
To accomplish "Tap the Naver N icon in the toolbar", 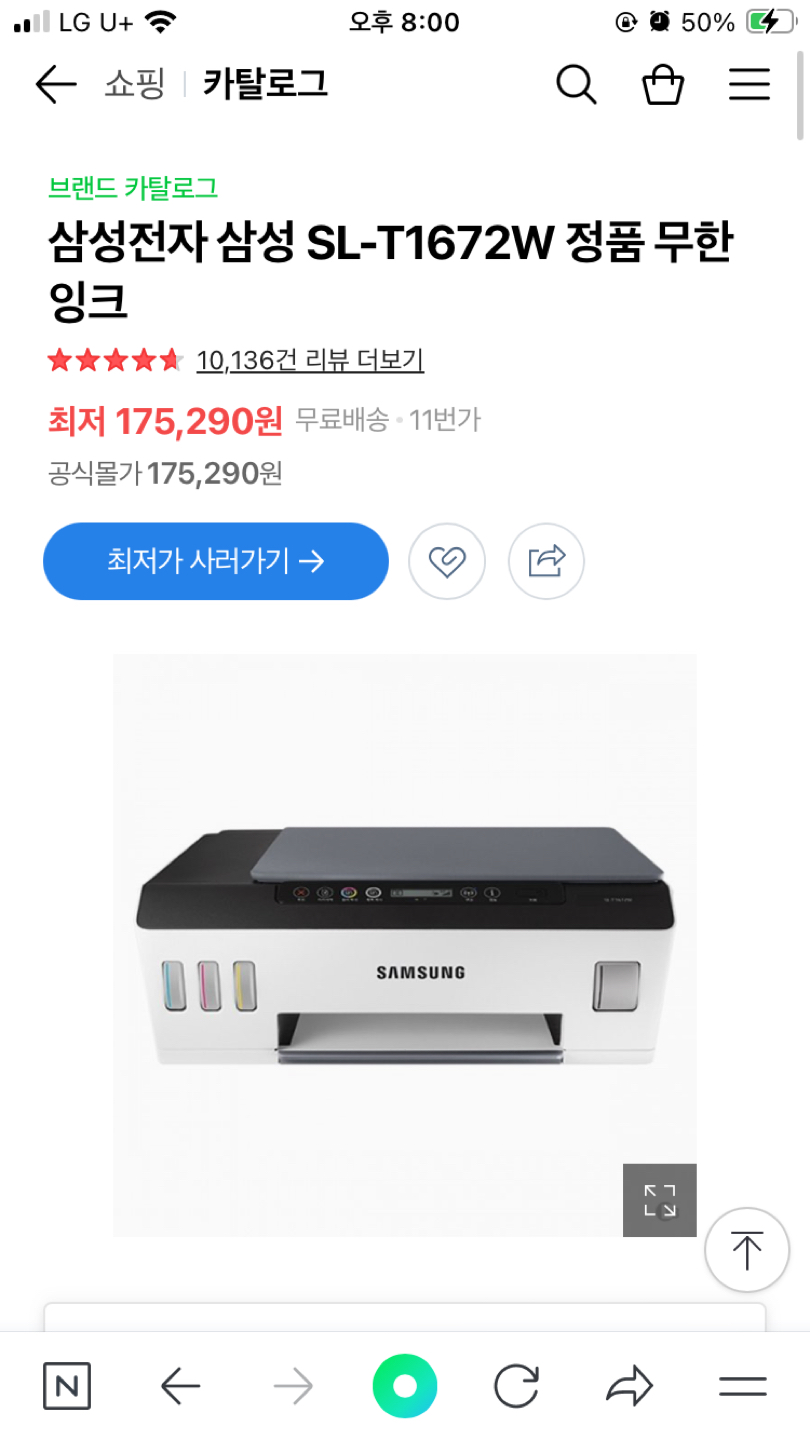I will click(x=66, y=1386).
